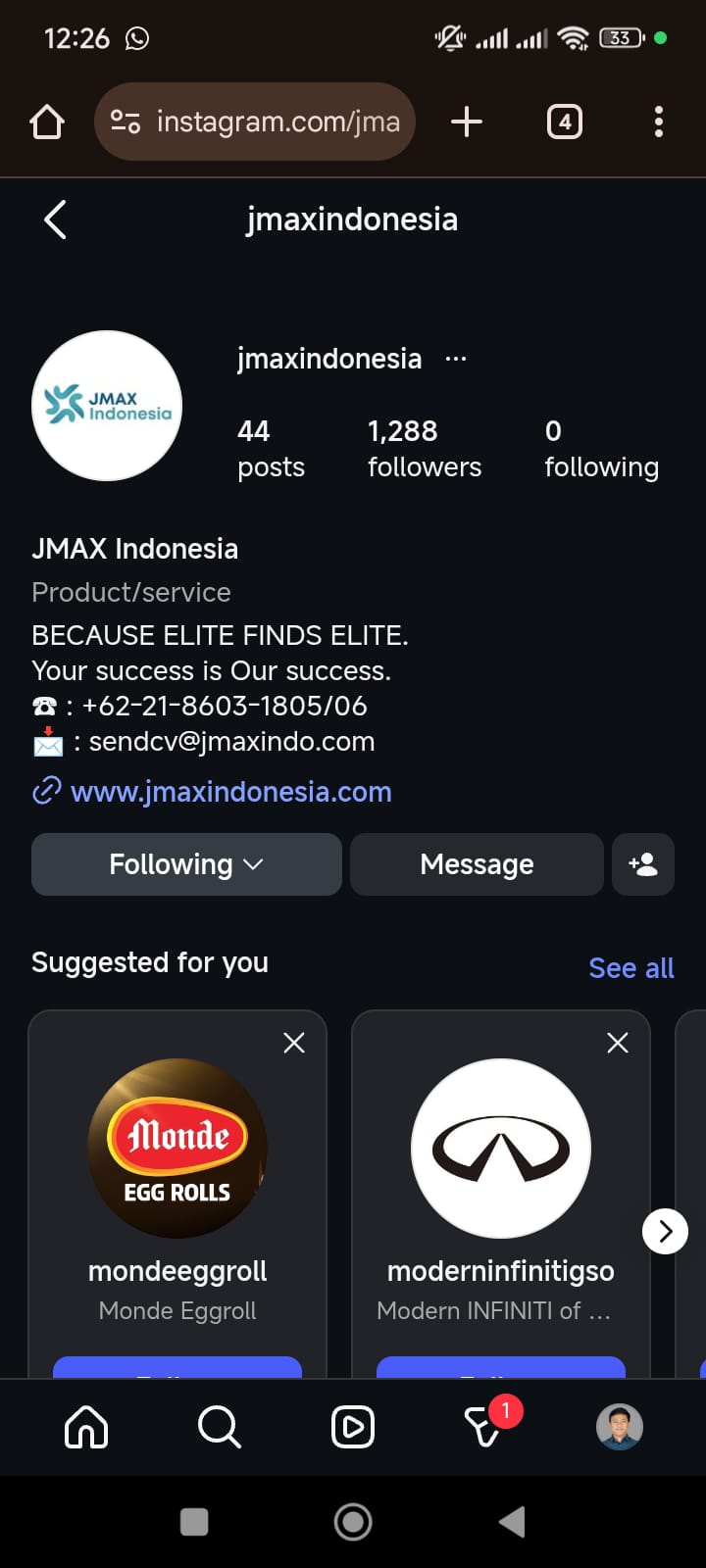Dismiss the mondeeggroll suggestion
The image size is (706, 1568).
pos(294,1043)
